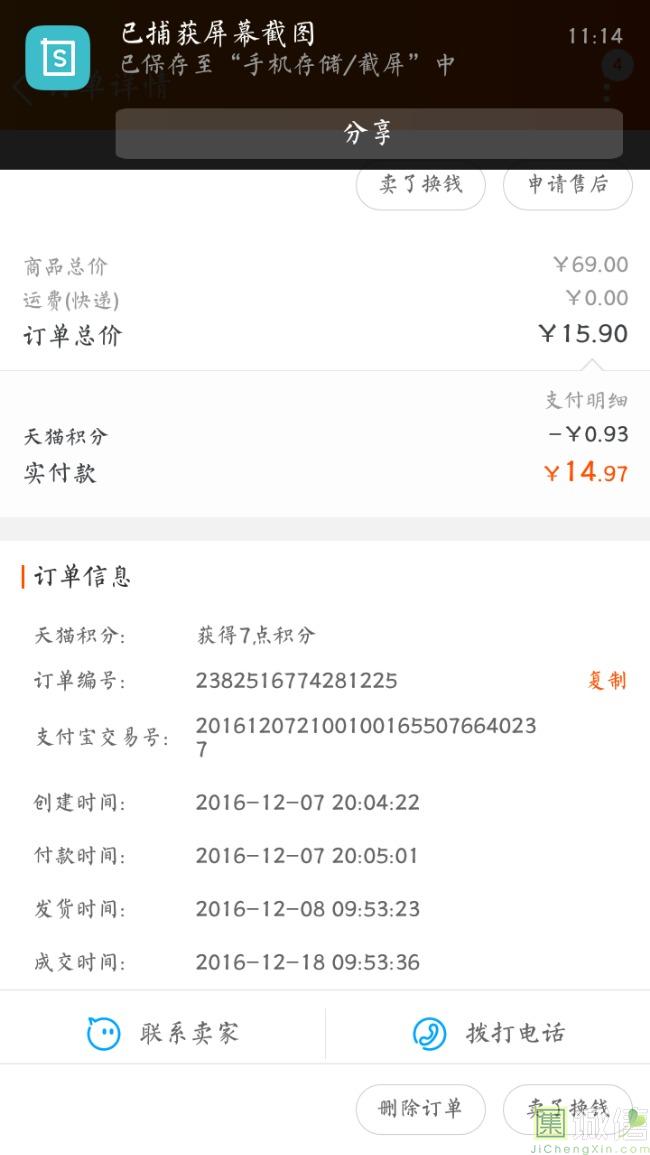Share the captured screenshot
The width and height of the screenshot is (650, 1155).
[368, 133]
